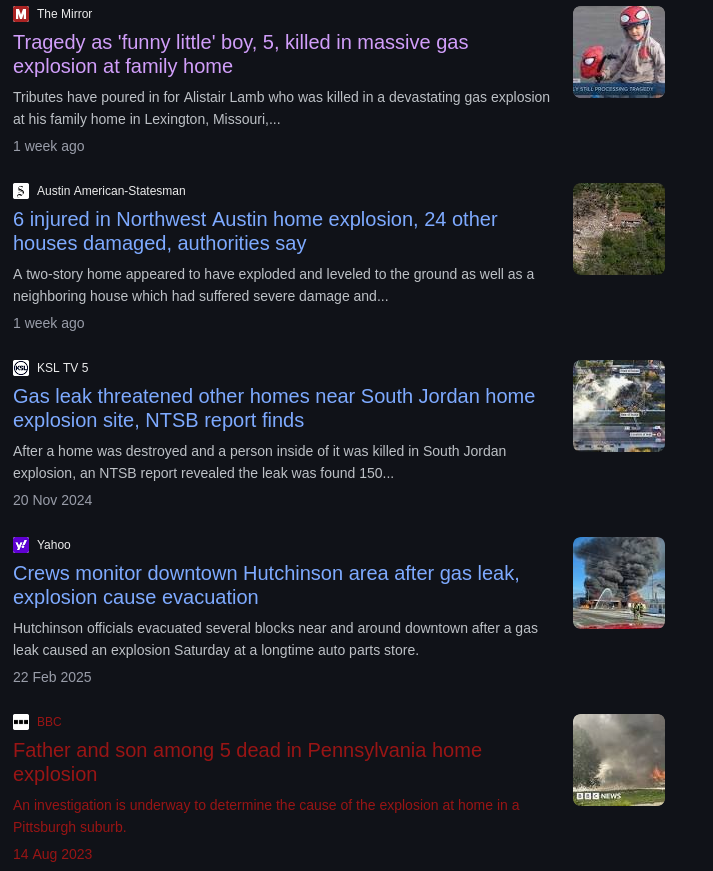Open Yahoo's Hutchinson gas leak evacuation article
713x871 pixels.
click(266, 585)
